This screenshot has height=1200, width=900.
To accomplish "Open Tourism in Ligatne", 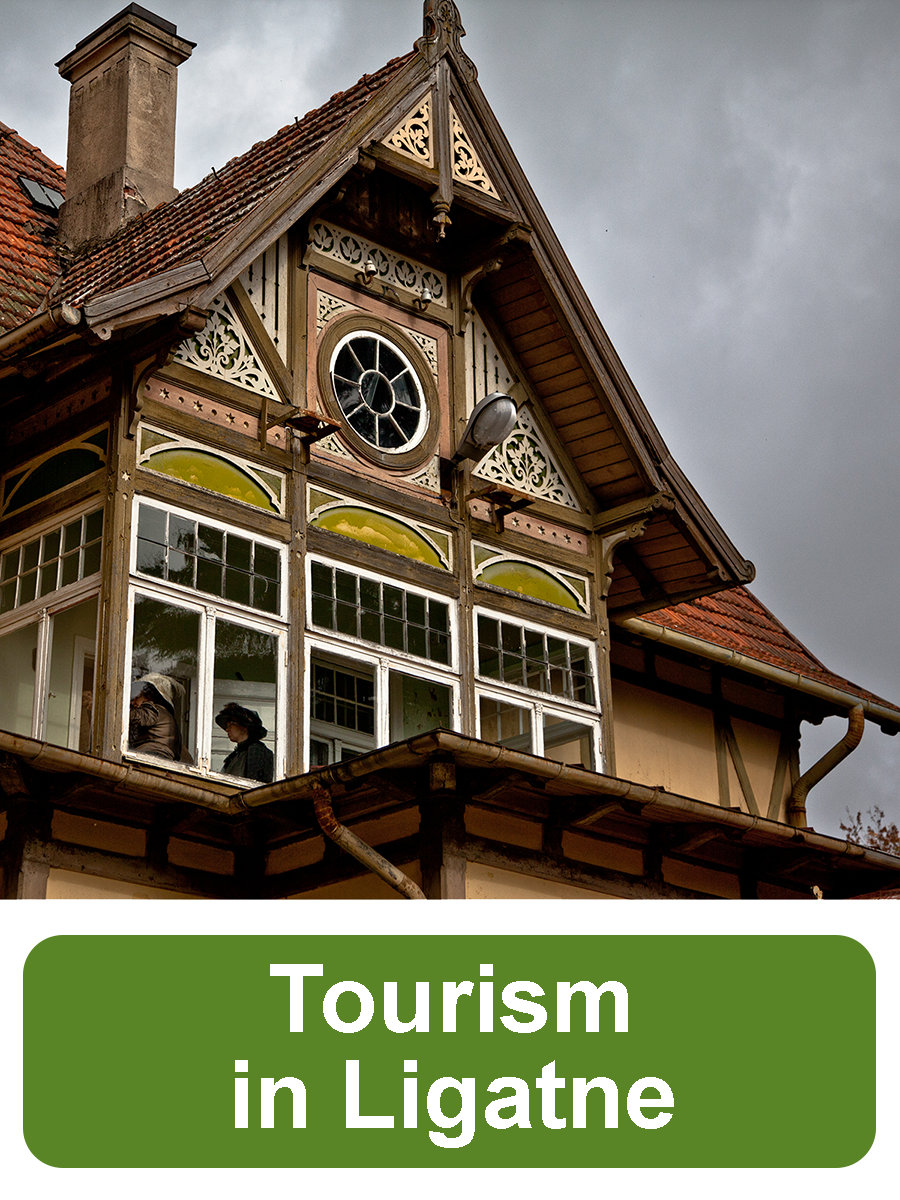I will click(x=450, y=1049).
